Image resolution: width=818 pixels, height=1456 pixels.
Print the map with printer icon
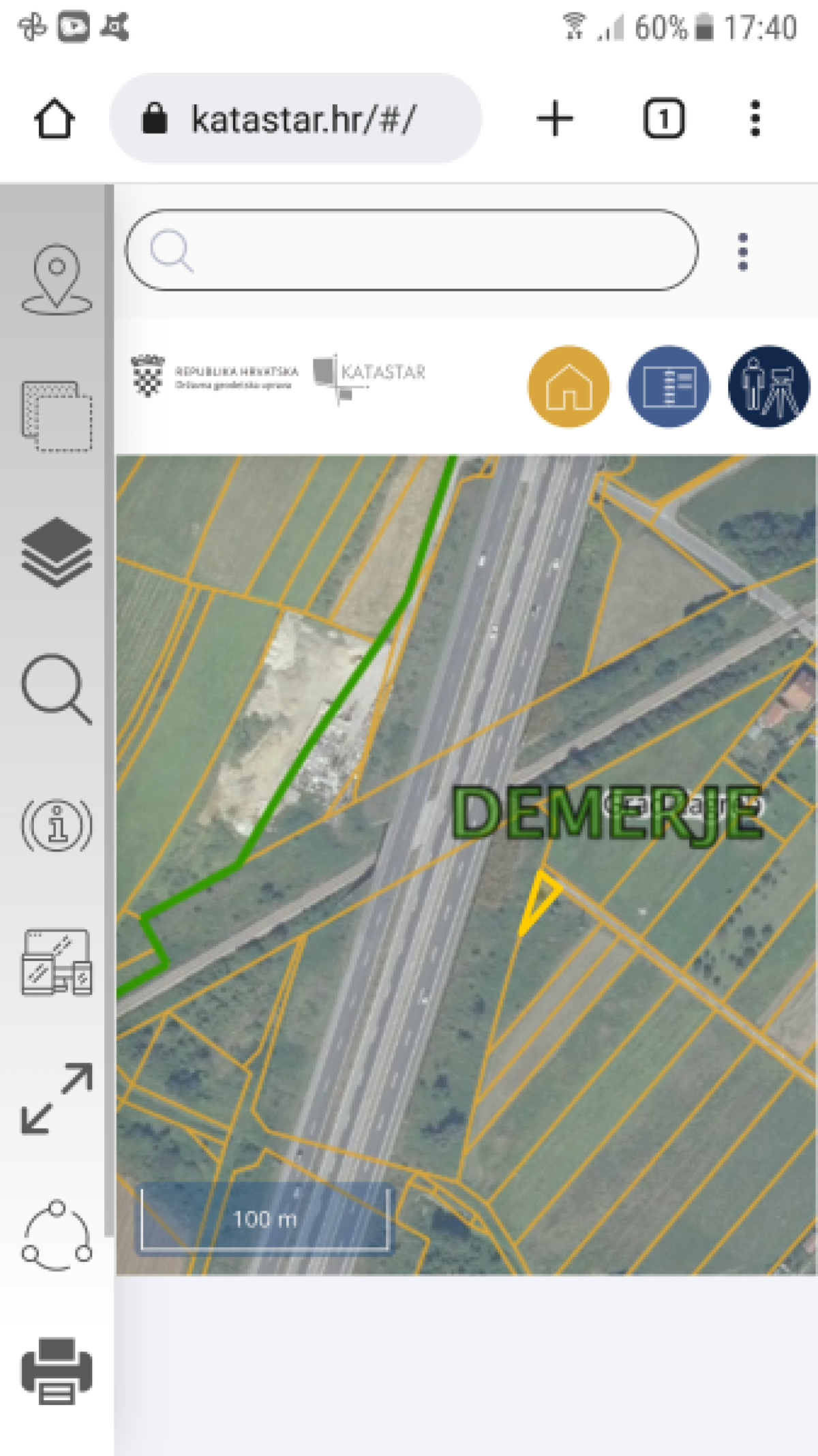57,1371
